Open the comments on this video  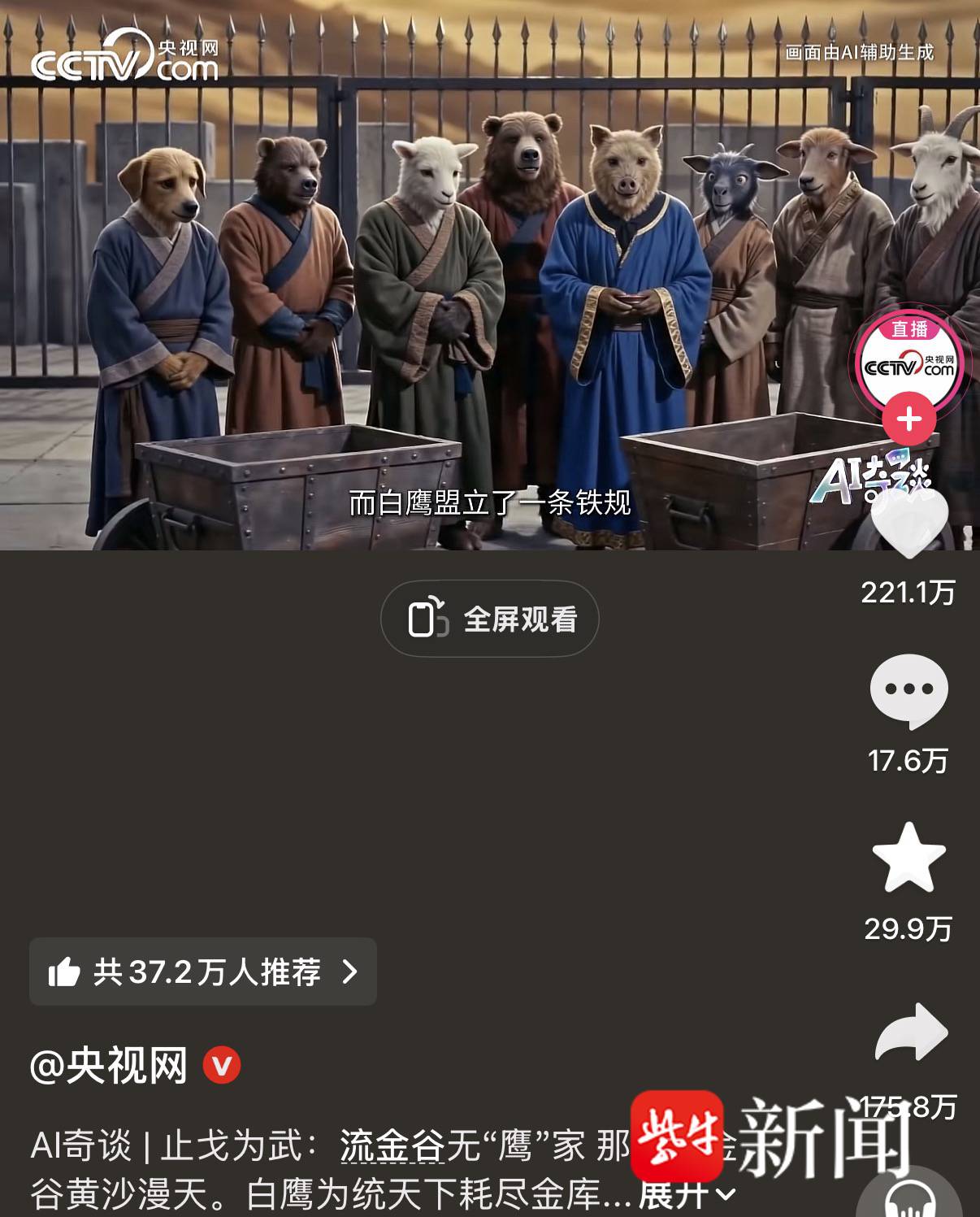pyautogui.click(x=908, y=691)
